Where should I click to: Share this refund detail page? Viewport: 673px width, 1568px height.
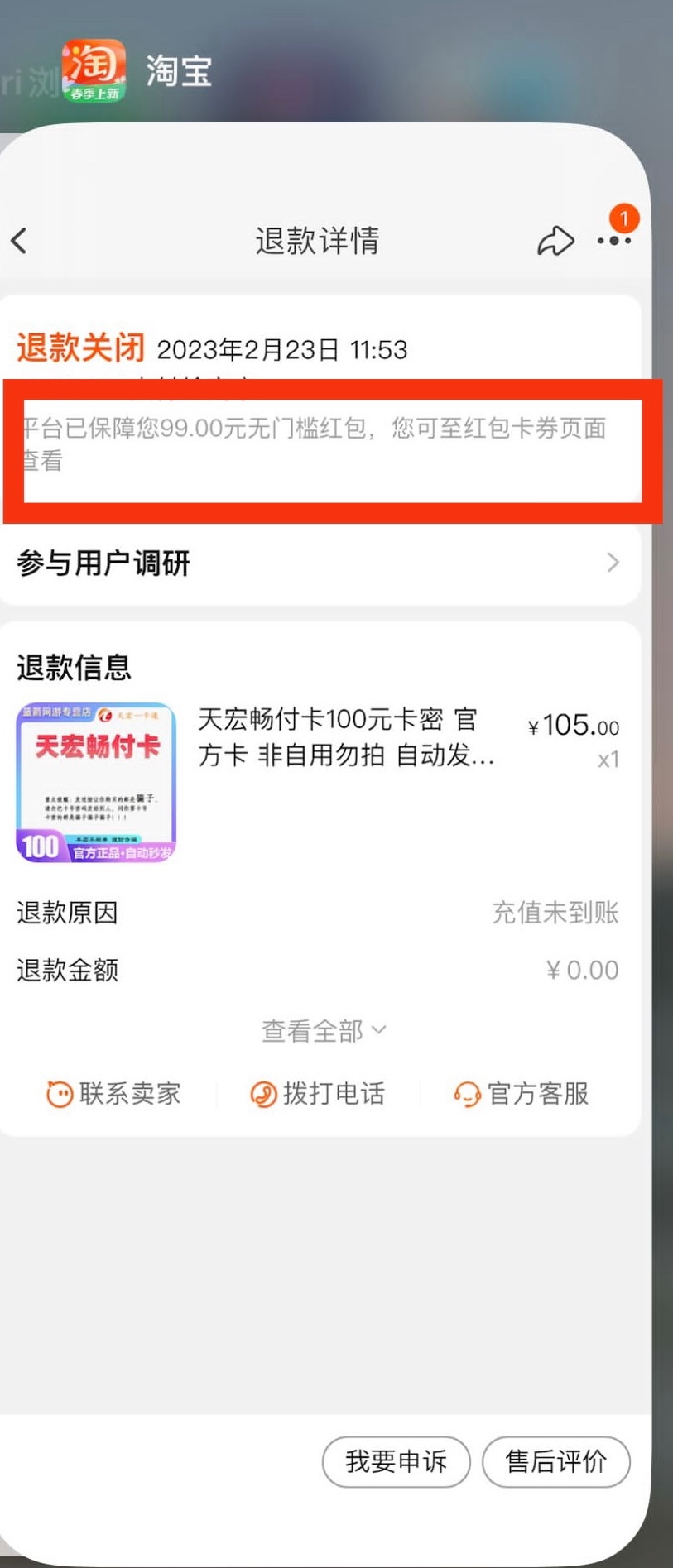(555, 241)
